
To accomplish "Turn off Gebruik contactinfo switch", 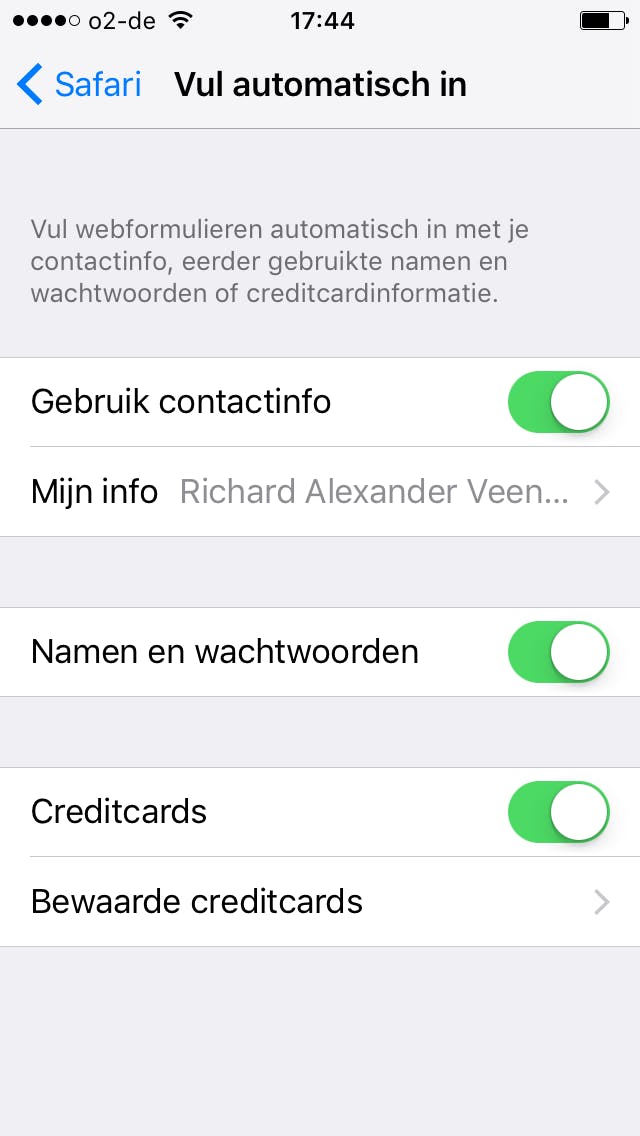I will tap(558, 402).
